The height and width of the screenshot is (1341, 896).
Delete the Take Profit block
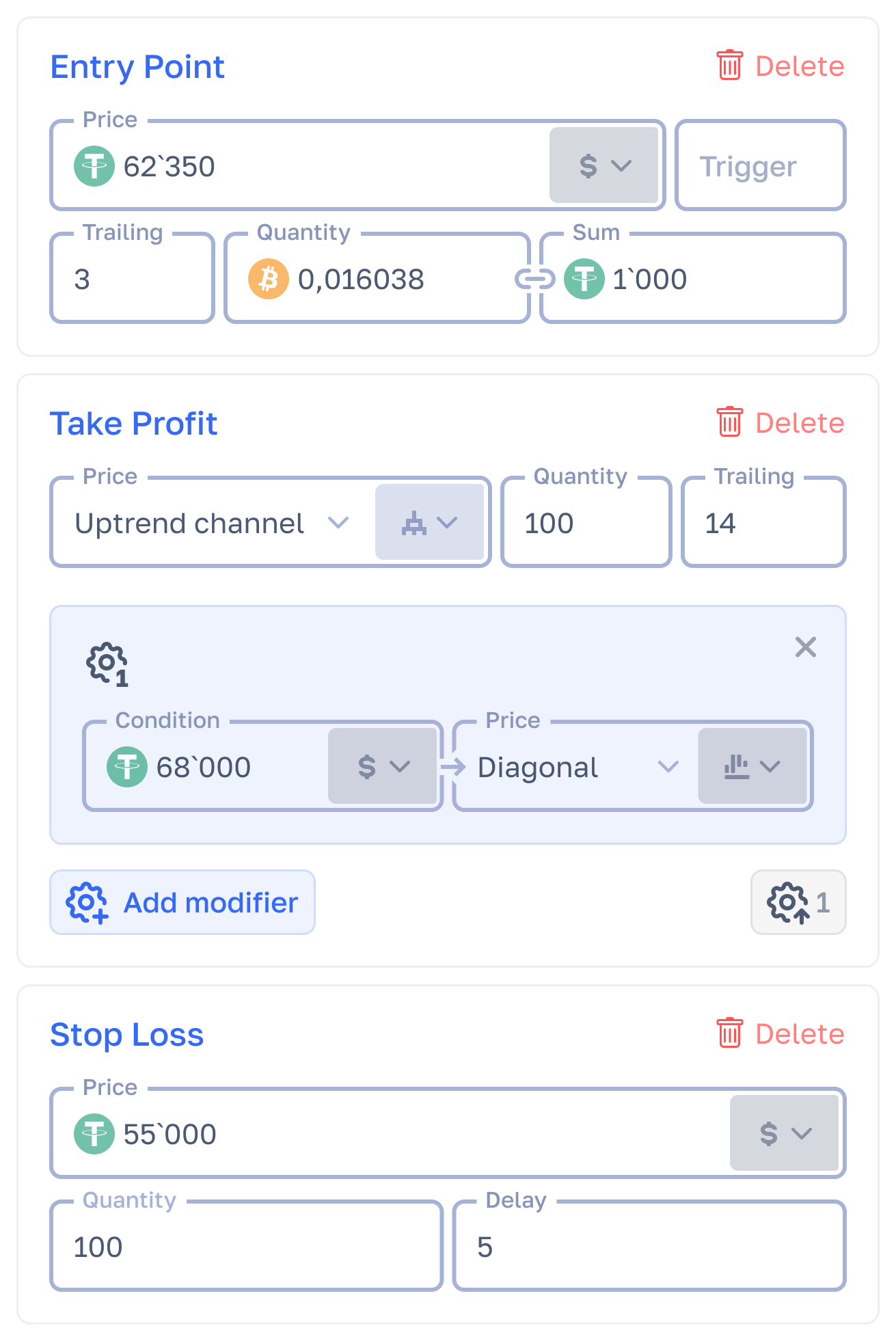click(x=780, y=423)
